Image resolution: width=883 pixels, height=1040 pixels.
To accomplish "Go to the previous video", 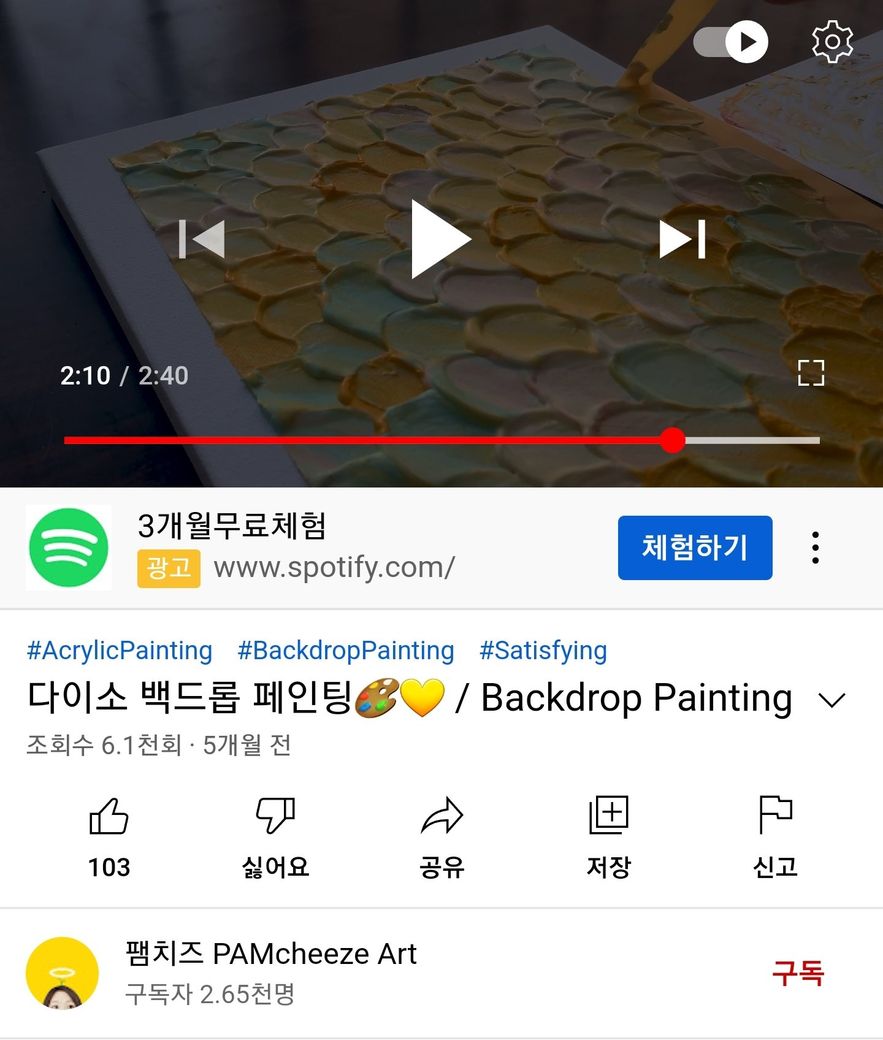I will click(202, 239).
